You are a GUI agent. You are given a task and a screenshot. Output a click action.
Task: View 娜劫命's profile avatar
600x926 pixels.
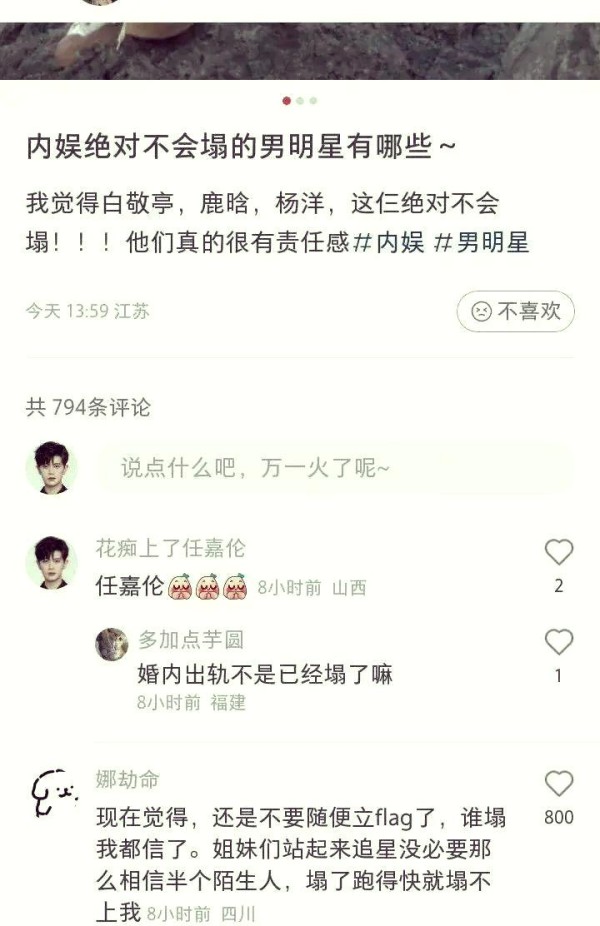(x=51, y=795)
